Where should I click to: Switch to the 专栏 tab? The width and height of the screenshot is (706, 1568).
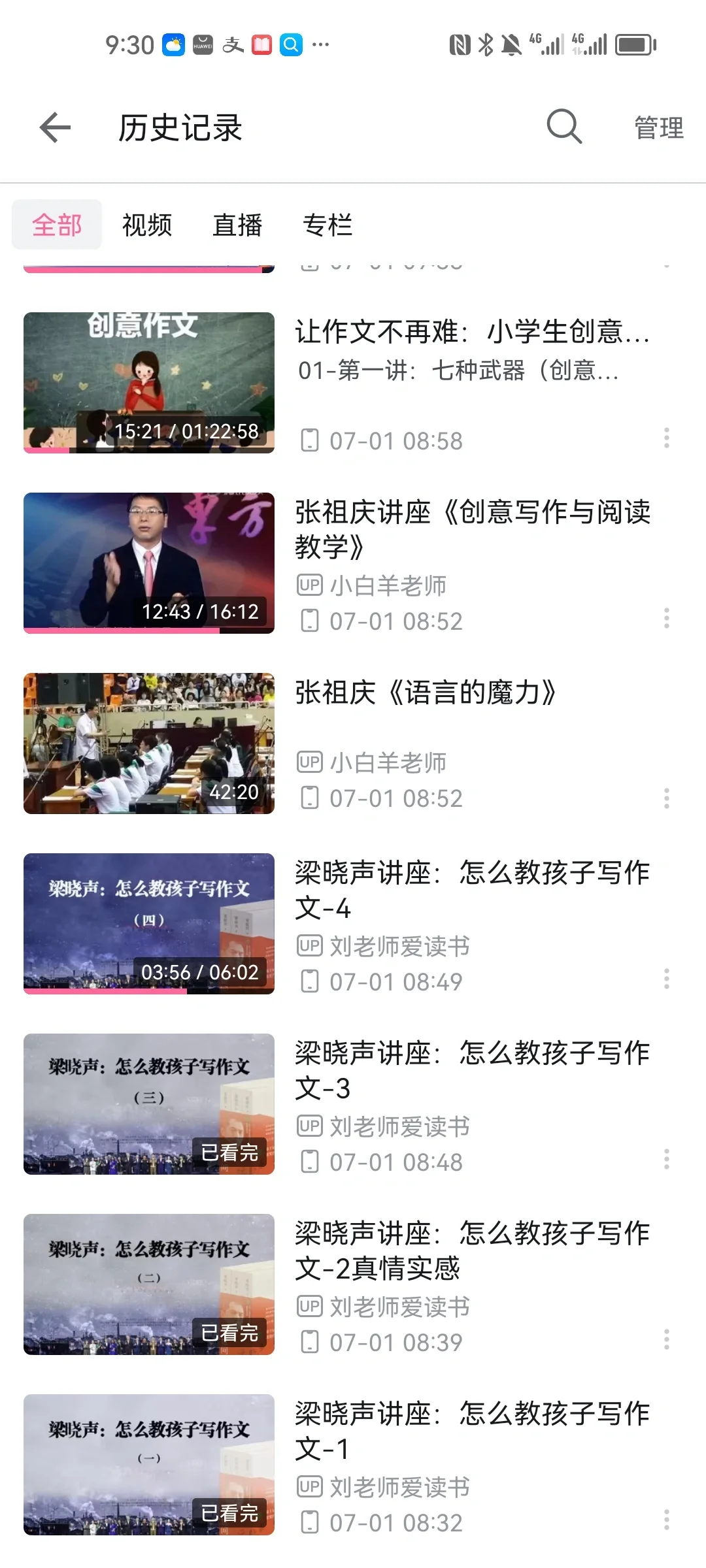(328, 225)
